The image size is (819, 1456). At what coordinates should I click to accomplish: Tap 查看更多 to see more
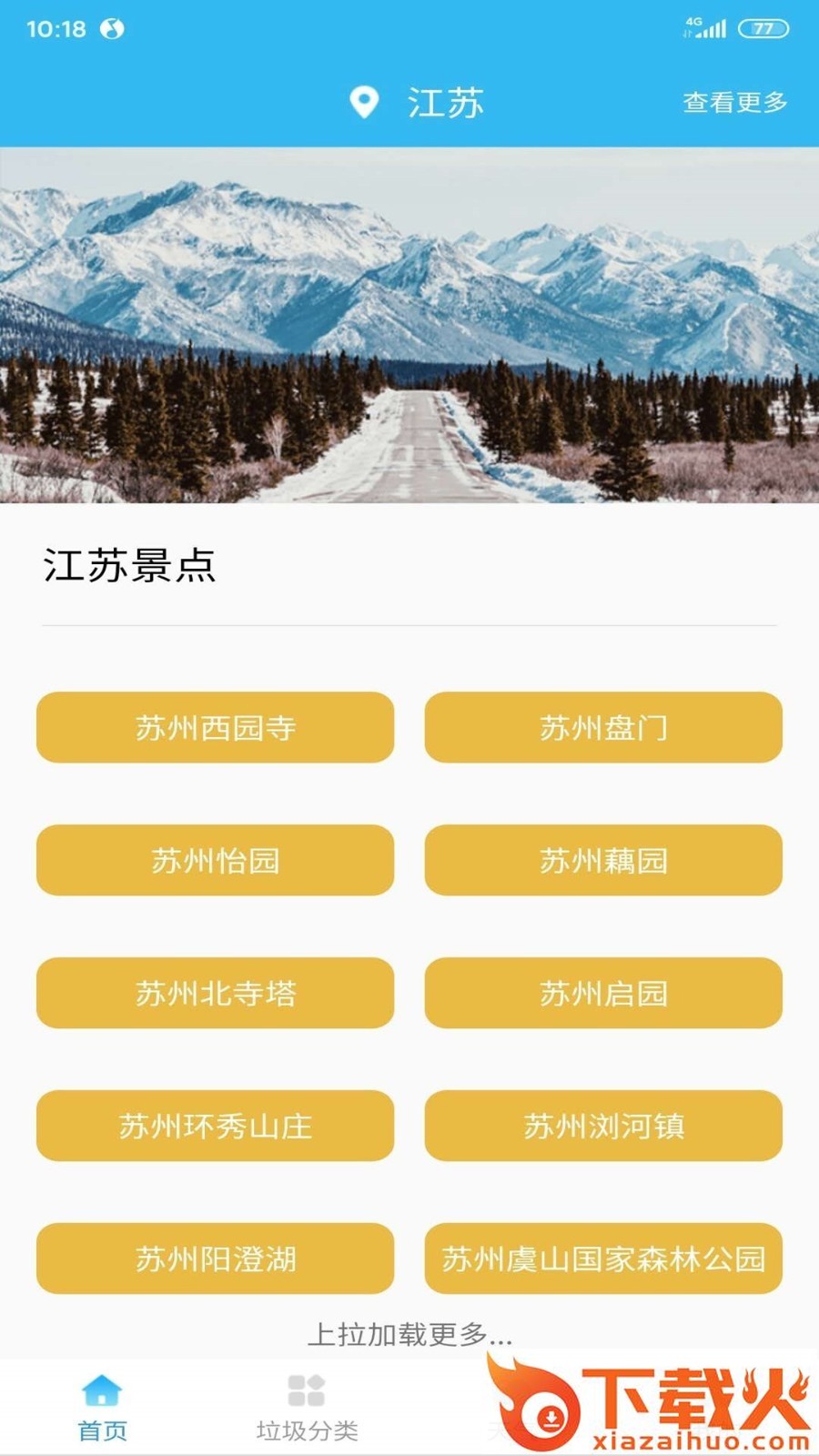tap(734, 102)
